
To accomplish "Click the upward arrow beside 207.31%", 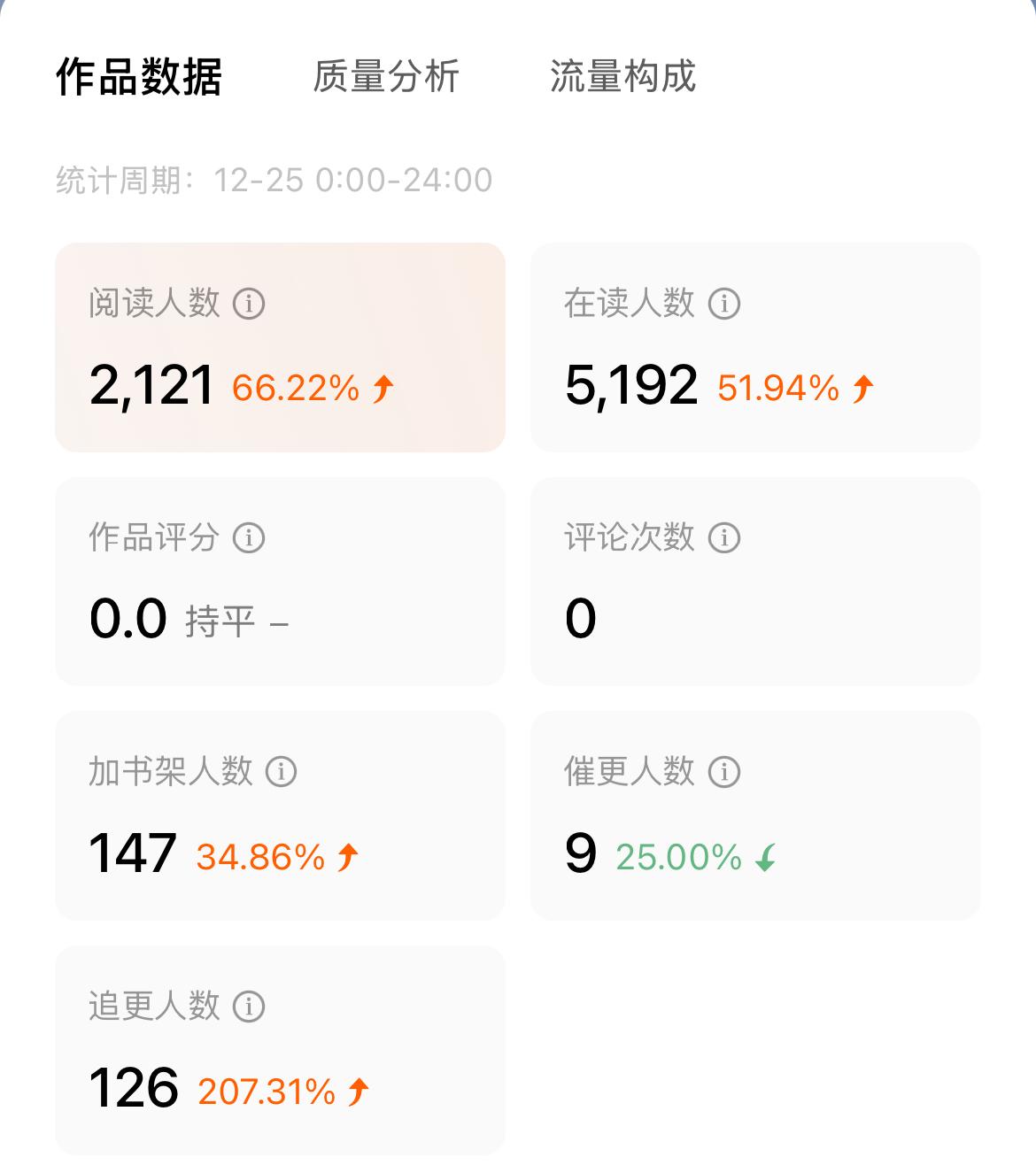I will pos(356,1088).
